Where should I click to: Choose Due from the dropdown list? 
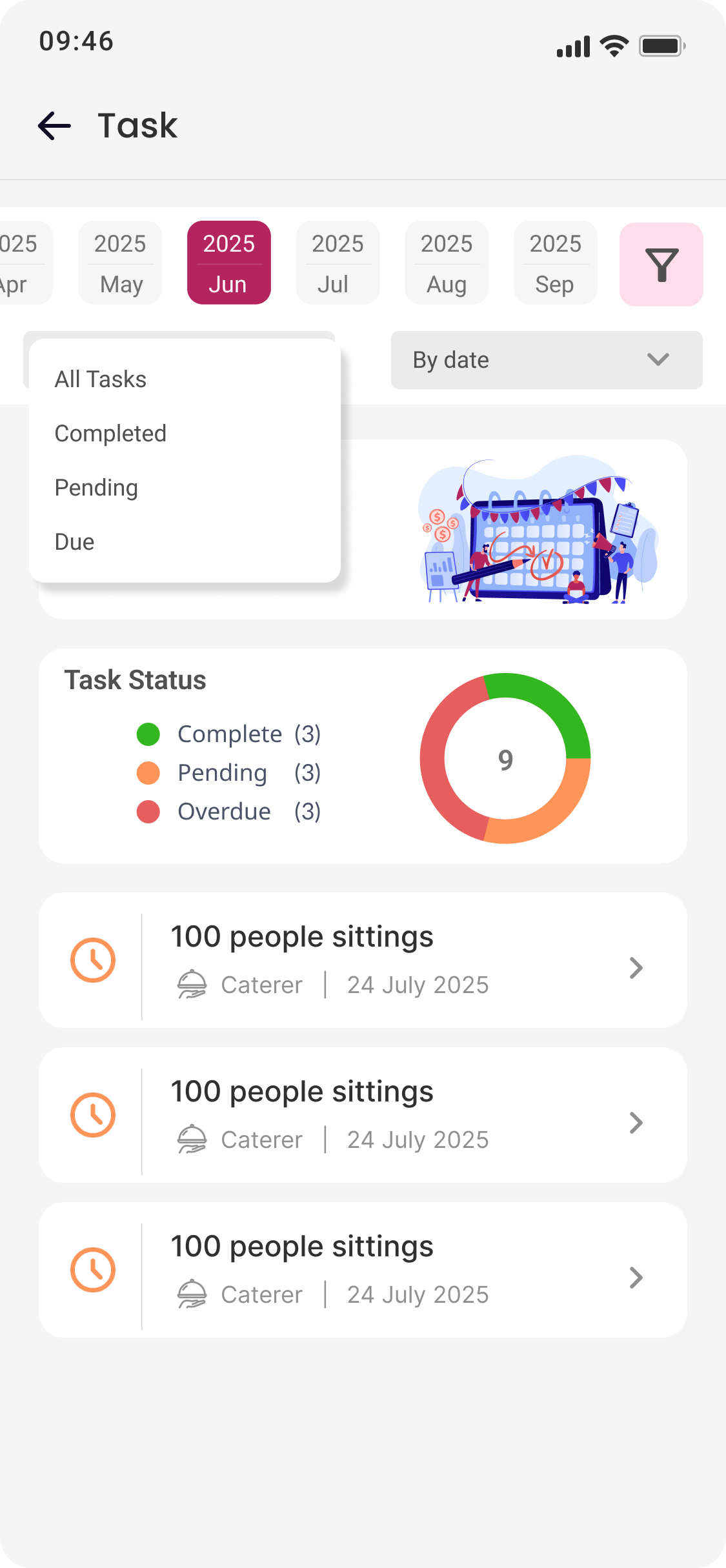[x=75, y=542]
